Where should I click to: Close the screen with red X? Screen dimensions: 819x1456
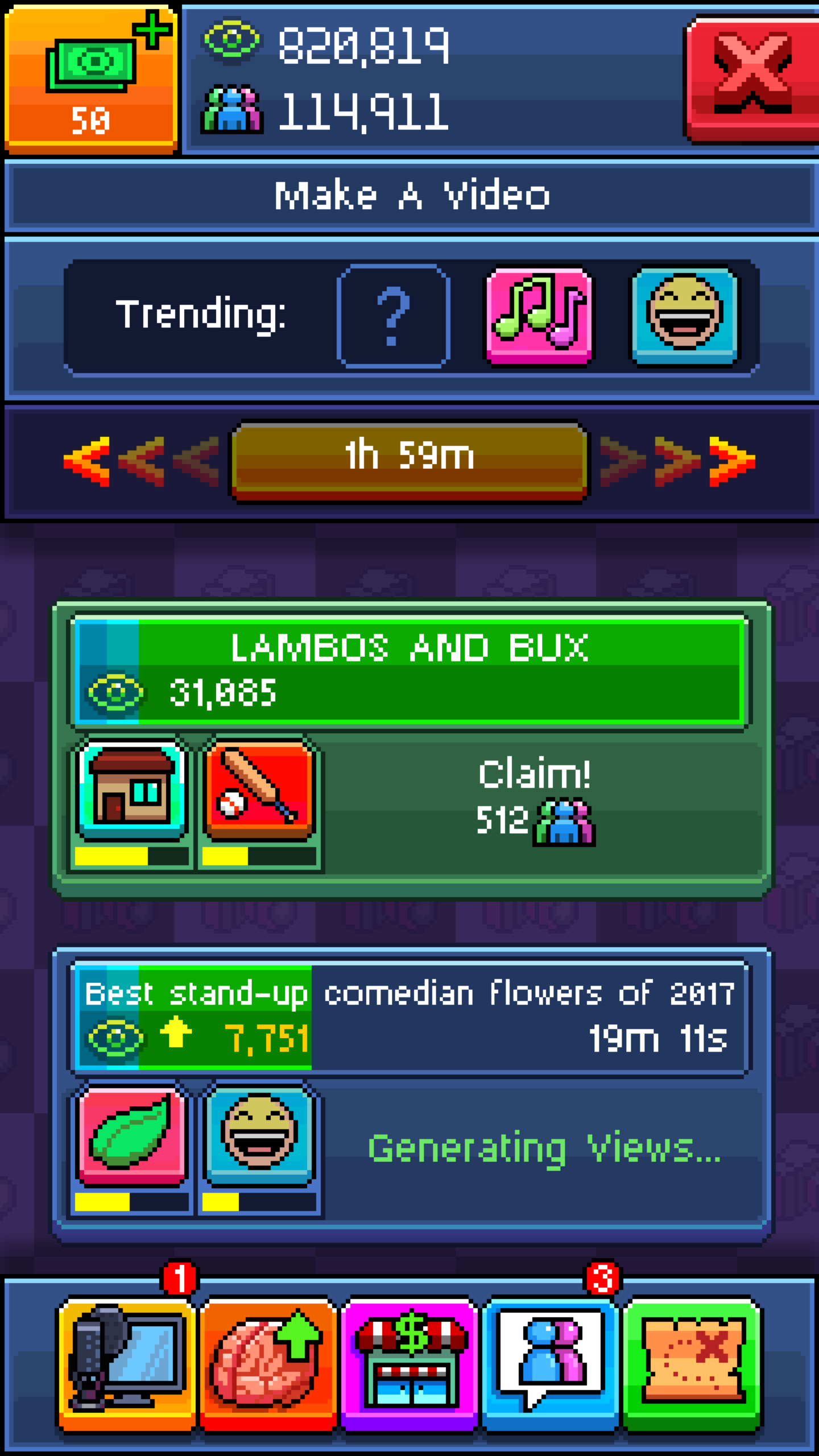[752, 78]
